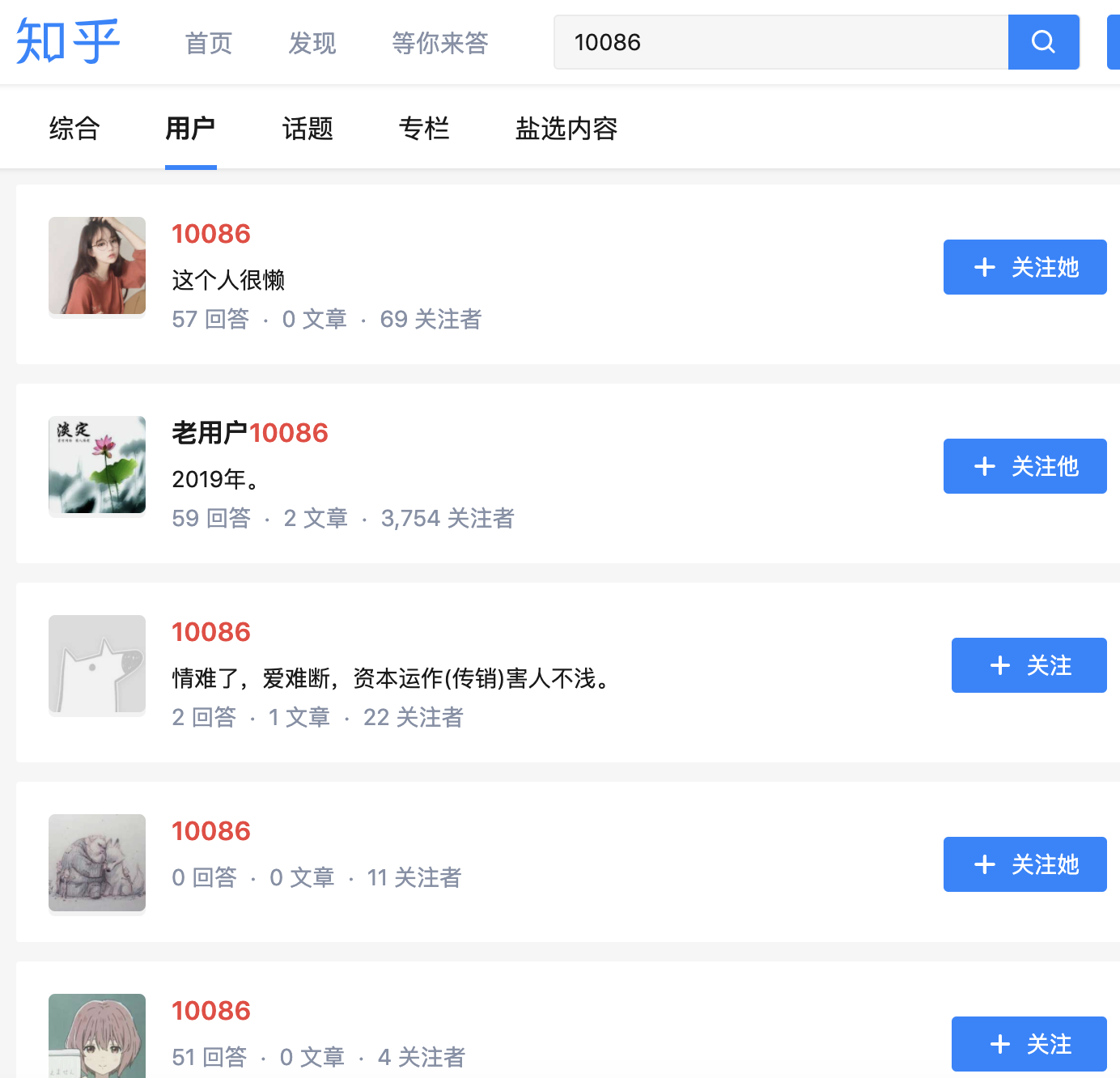Switch to the 专栏 tab
Screen dimensions: 1120x1078
(424, 129)
